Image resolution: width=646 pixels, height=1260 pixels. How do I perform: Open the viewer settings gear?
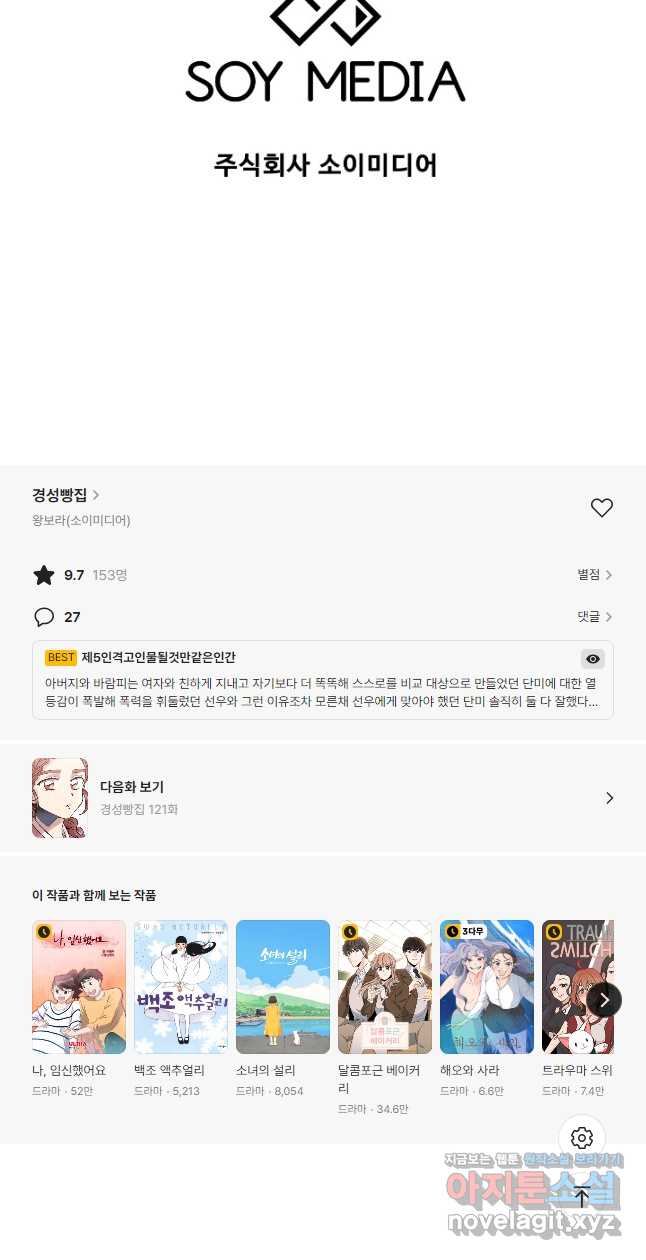[x=582, y=1138]
